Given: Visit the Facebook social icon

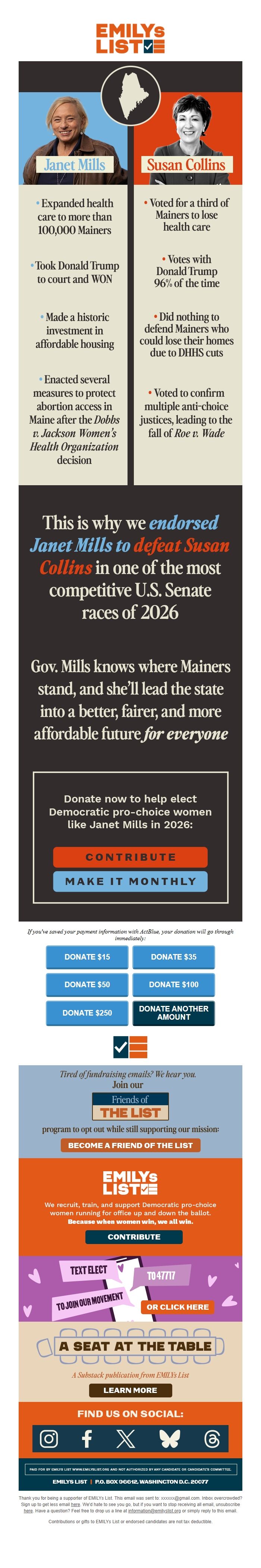Looking at the screenshot, I should (87, 1438).
